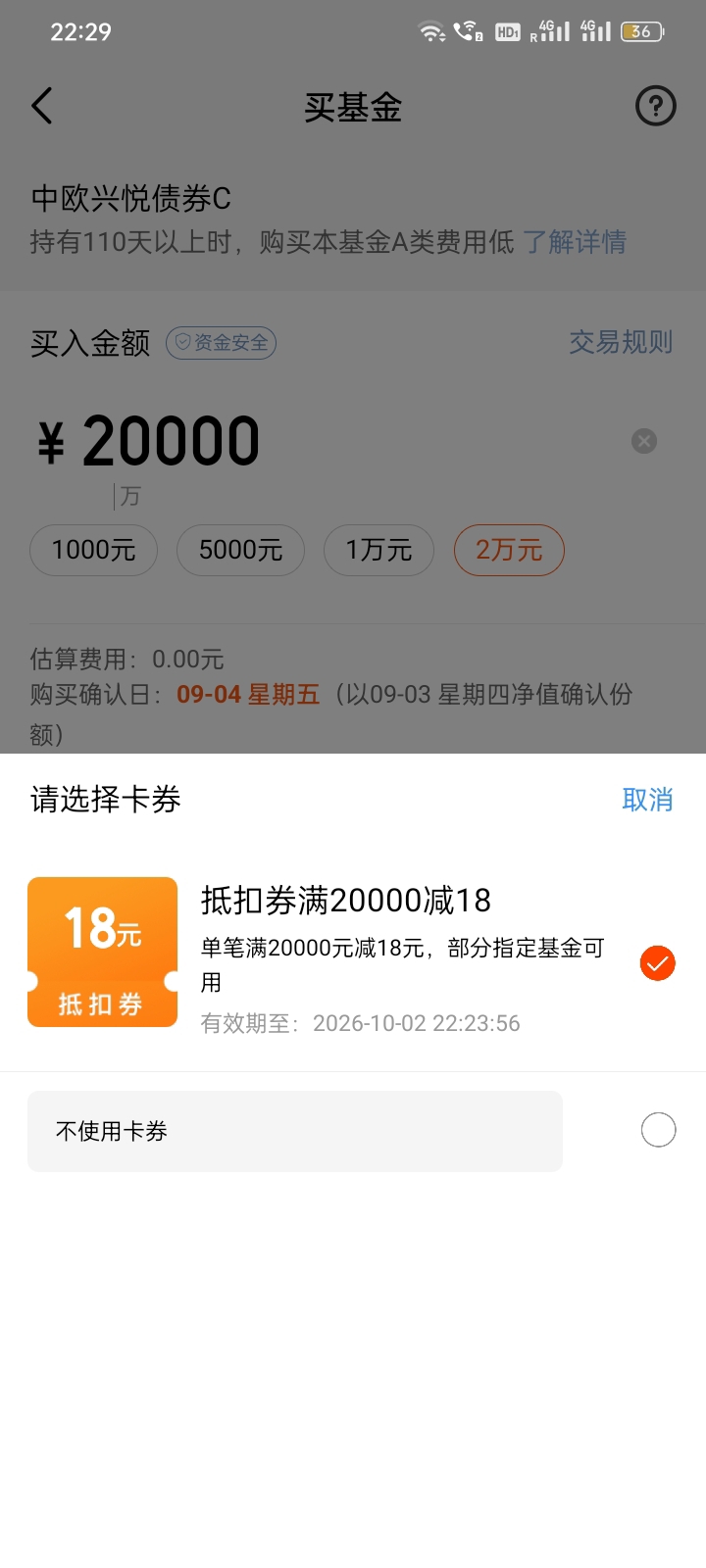Choose the 2万元 quick amount
This screenshot has height=1568, width=706.
pyautogui.click(x=509, y=550)
